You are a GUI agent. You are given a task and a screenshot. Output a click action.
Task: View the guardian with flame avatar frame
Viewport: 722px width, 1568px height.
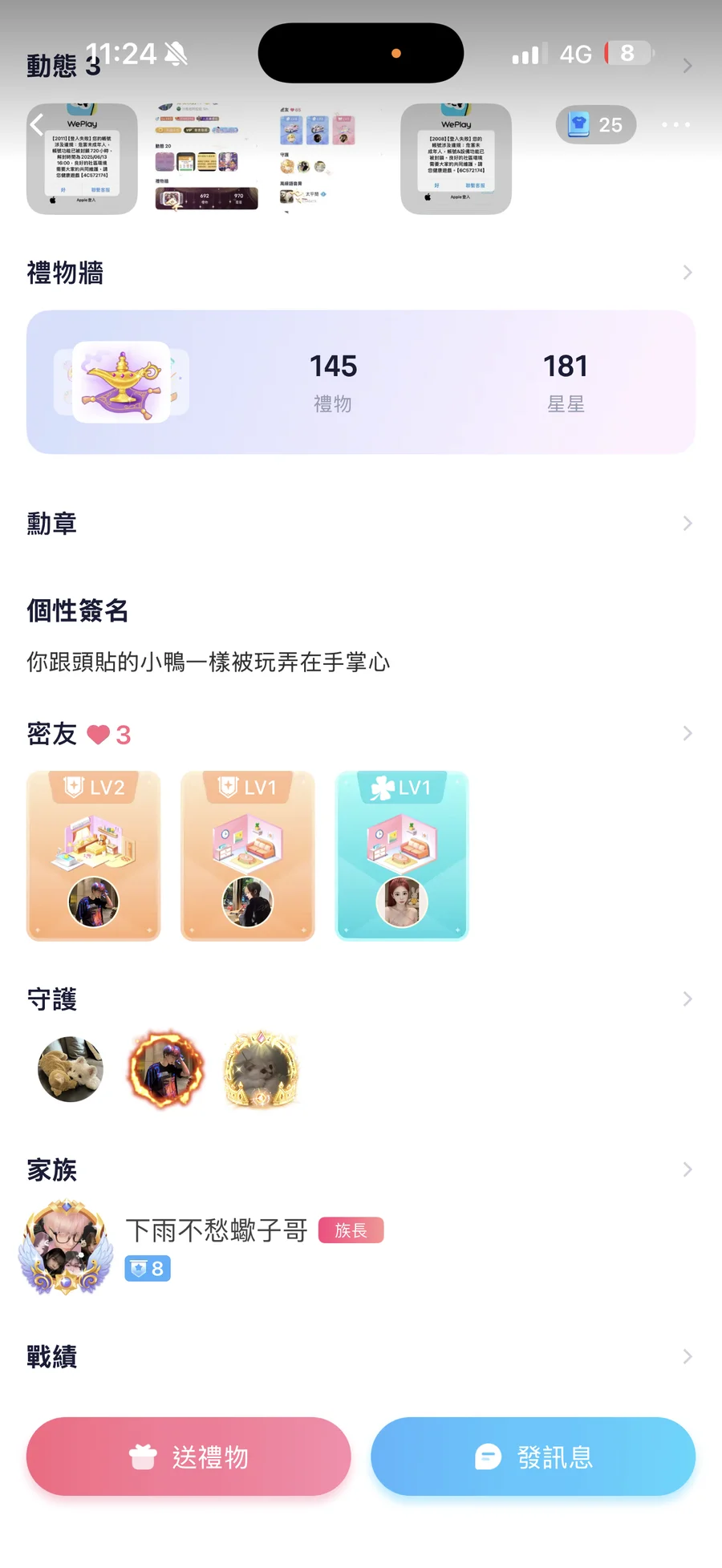pos(166,1069)
